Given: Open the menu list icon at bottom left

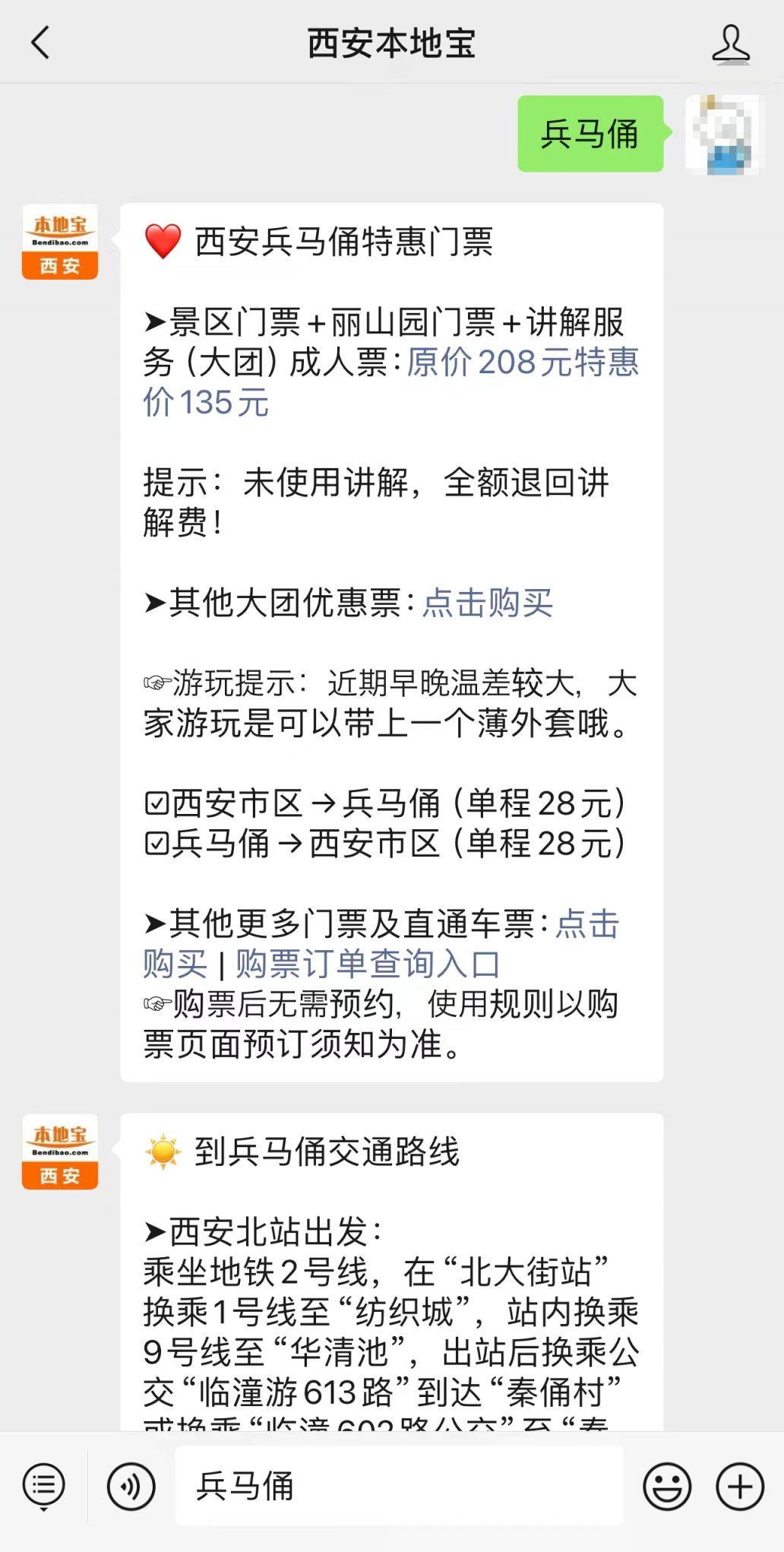Looking at the screenshot, I should pos(44,1487).
